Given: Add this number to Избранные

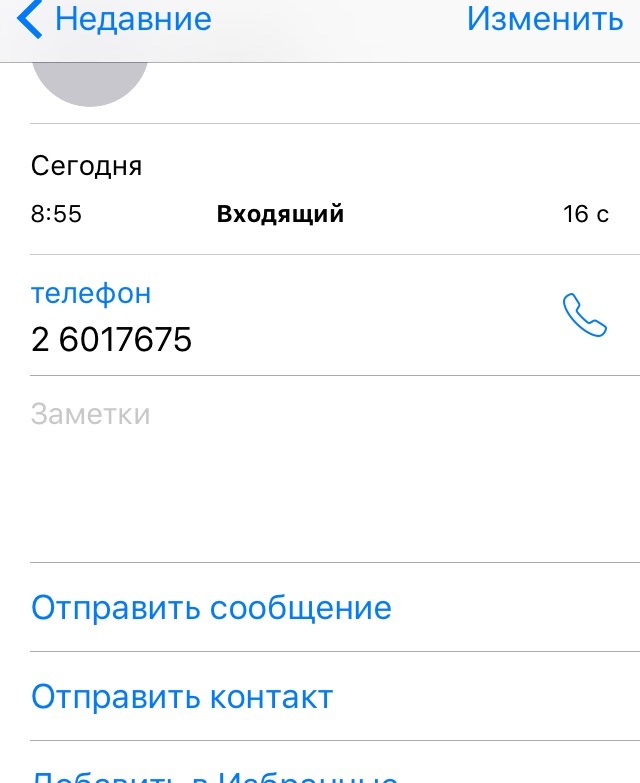Looking at the screenshot, I should [215, 774].
